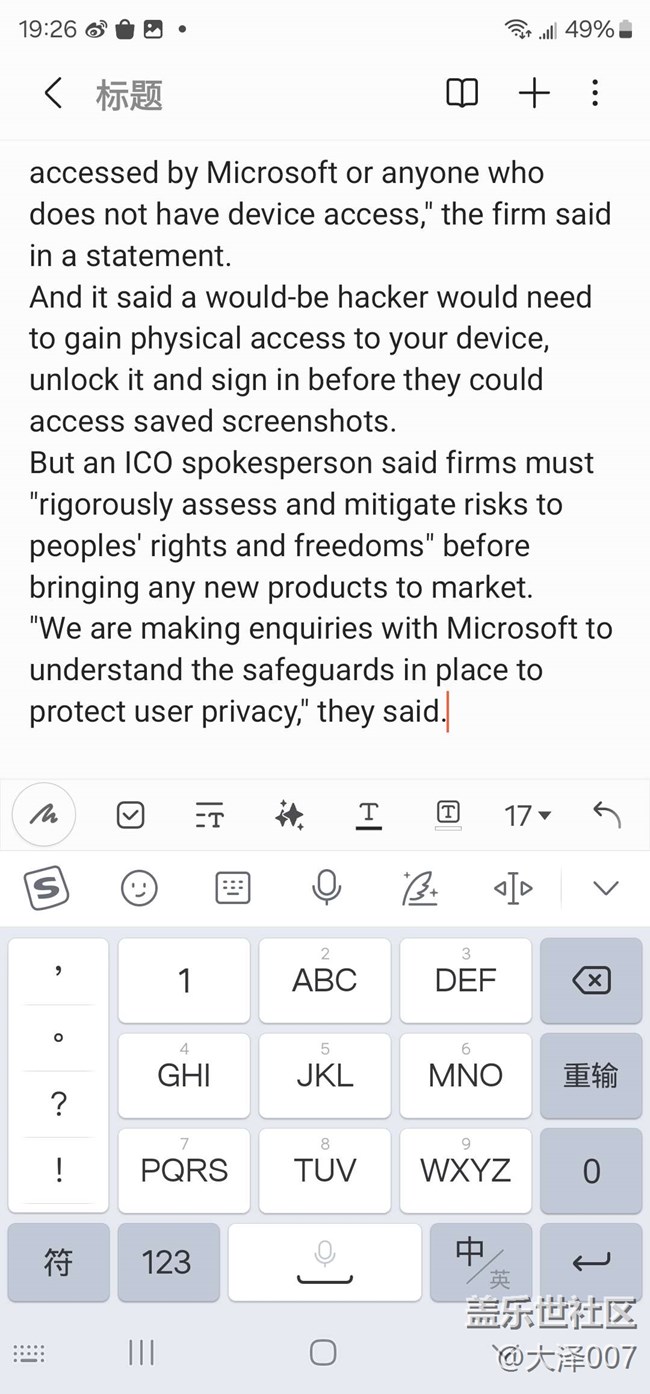650x1394 pixels.
Task: Hit the backspace key
Action: 591,981
